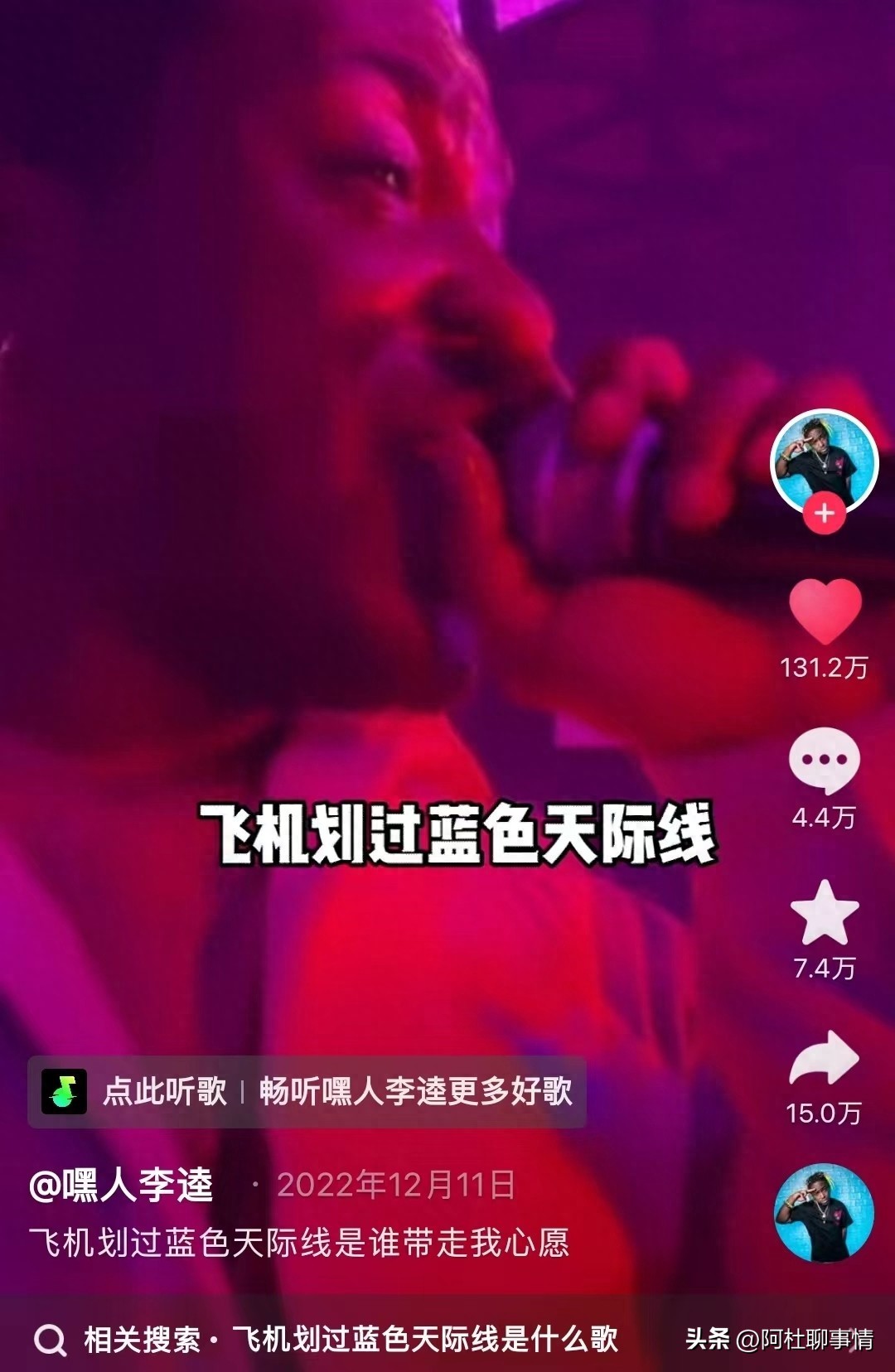Screen dimensions: 895x1372
Task: Like the video with the heart
Action: [x=825, y=611]
